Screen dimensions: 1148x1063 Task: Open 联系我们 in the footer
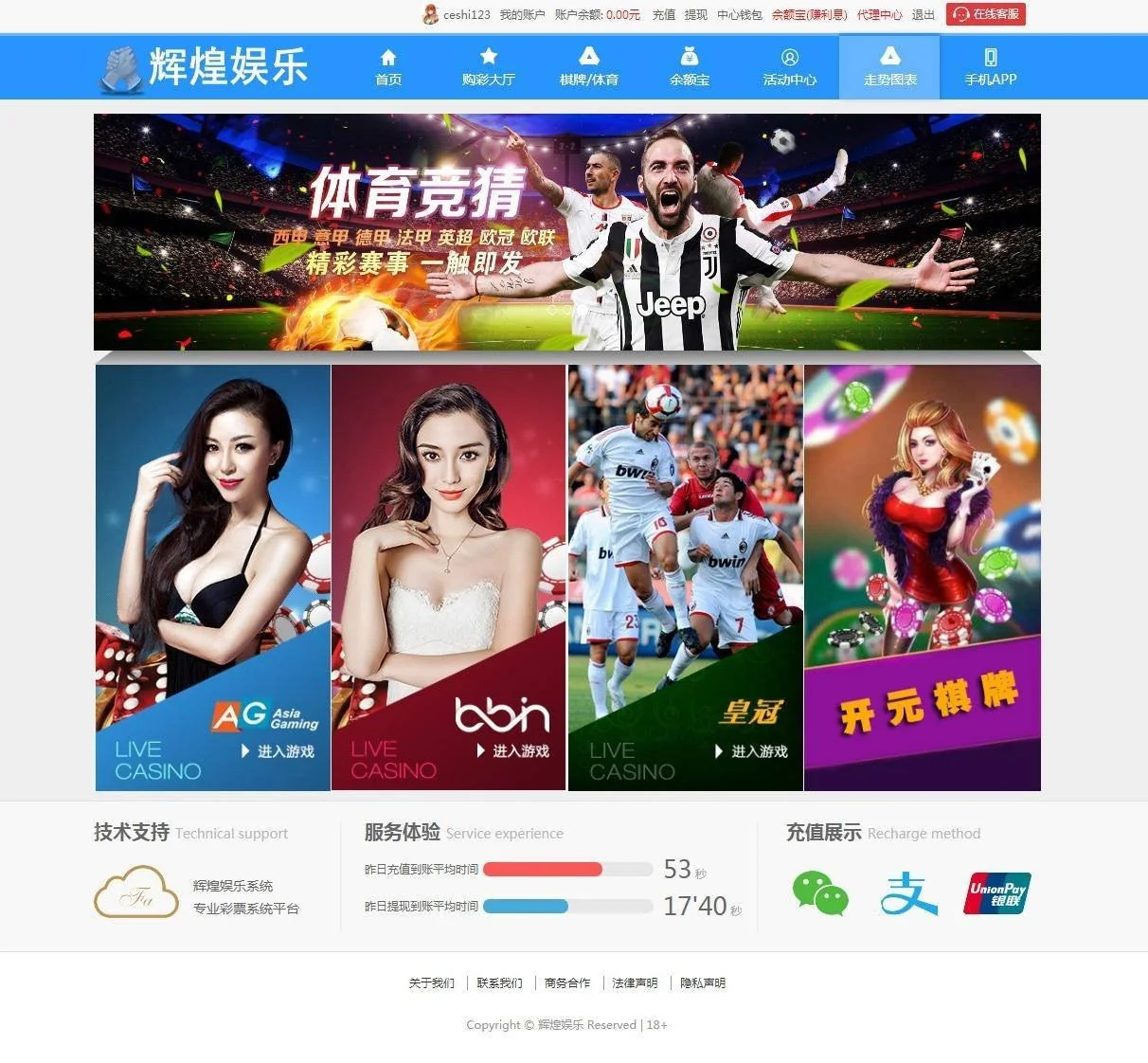[499, 983]
